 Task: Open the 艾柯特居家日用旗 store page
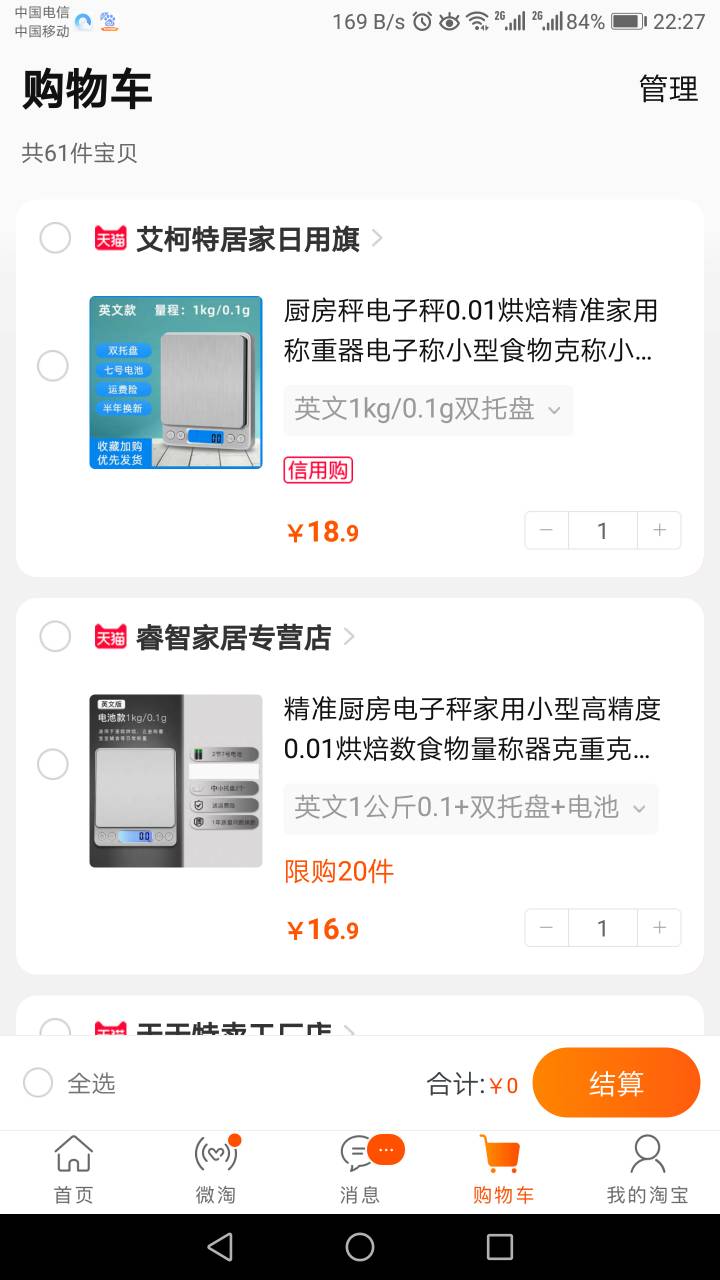coord(247,238)
